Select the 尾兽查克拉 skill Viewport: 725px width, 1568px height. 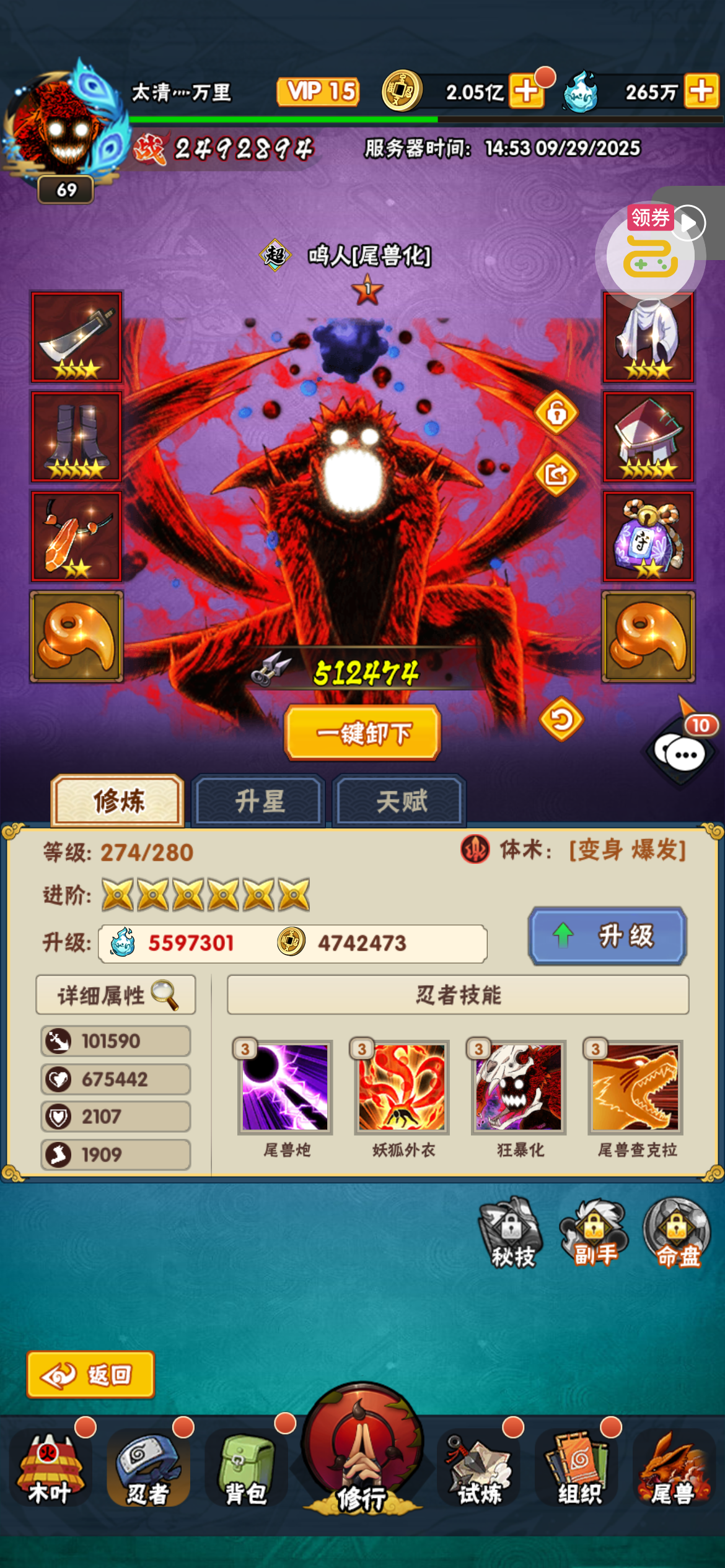635,1087
